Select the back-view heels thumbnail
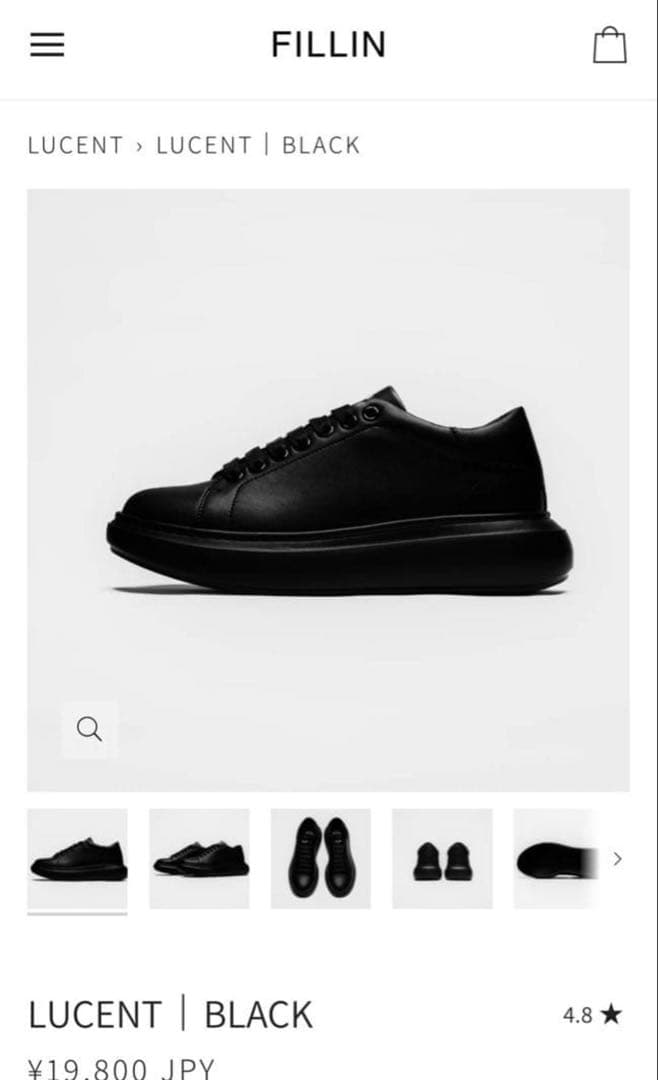Viewport: 658px width, 1080px height. (x=442, y=859)
